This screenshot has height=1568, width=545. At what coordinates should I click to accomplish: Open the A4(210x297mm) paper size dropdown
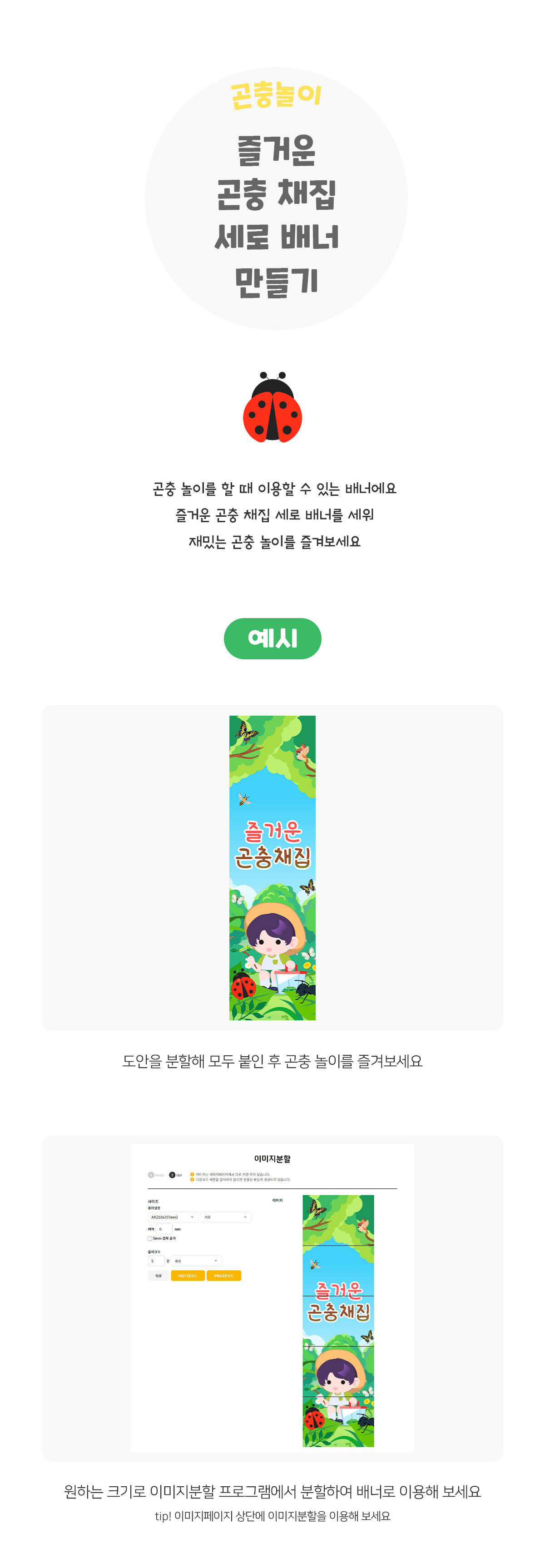pyautogui.click(x=173, y=1217)
